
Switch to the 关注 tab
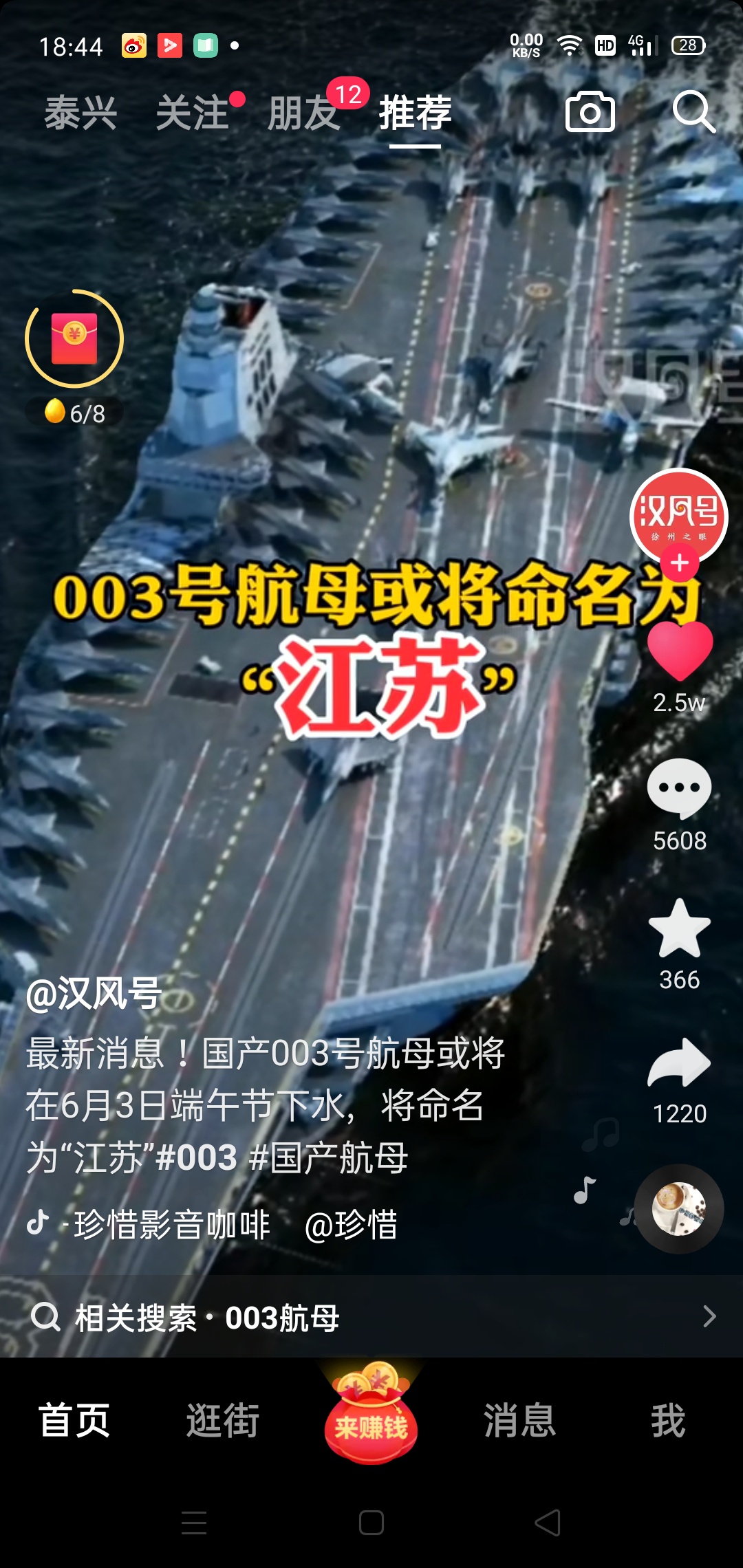192,113
